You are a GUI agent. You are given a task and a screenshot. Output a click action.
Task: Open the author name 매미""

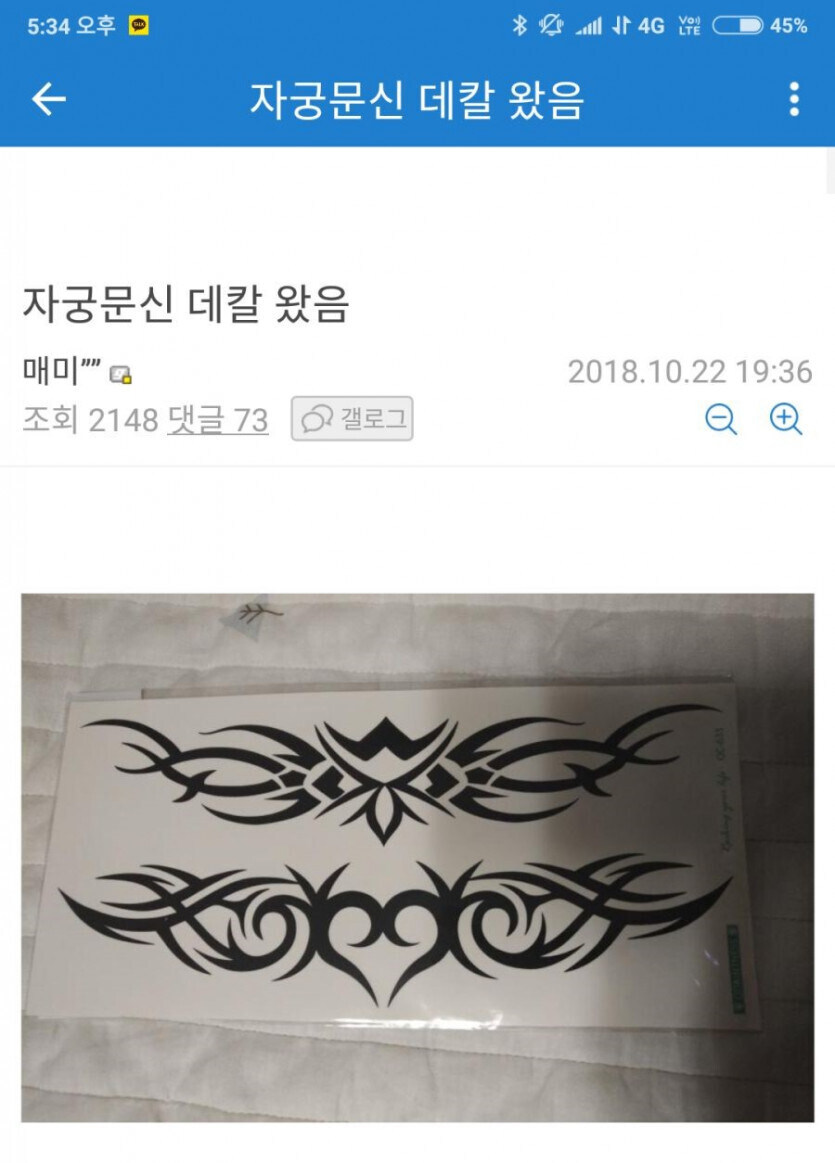pos(62,372)
